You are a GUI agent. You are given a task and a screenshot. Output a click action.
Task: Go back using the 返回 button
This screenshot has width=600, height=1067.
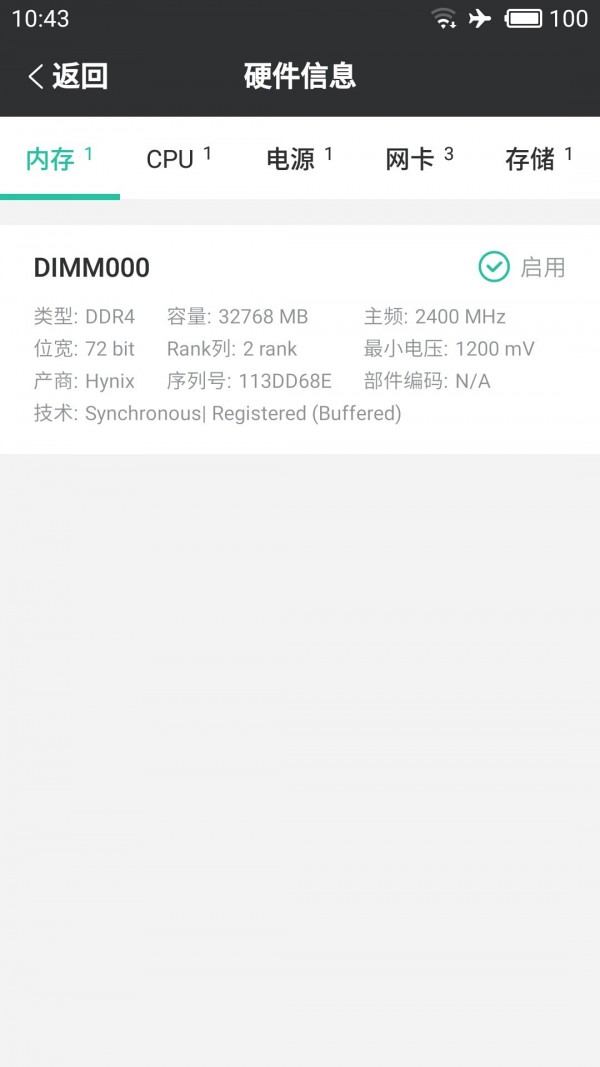68,76
